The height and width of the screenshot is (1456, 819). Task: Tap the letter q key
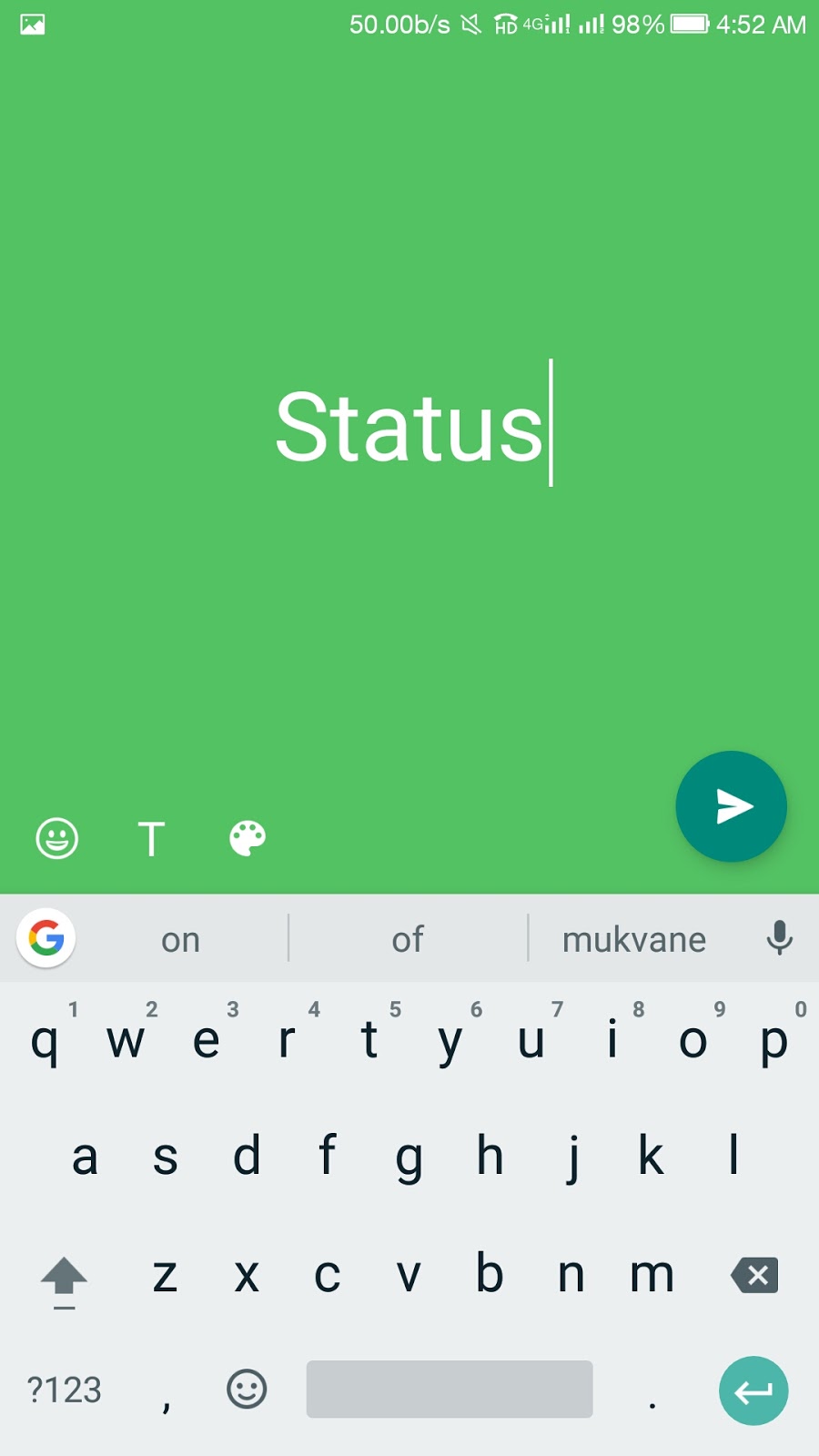coord(45,1042)
